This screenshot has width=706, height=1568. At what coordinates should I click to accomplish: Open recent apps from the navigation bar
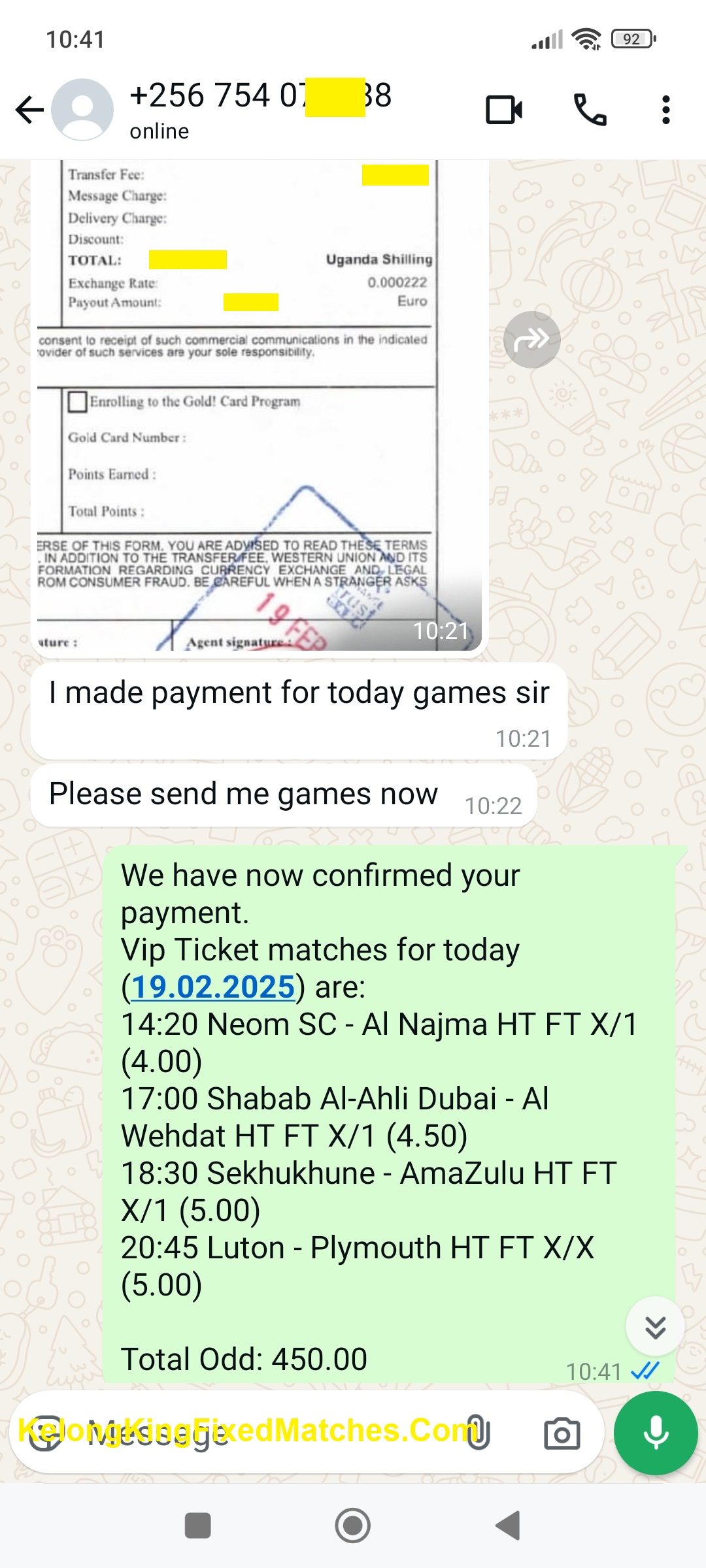click(197, 1526)
